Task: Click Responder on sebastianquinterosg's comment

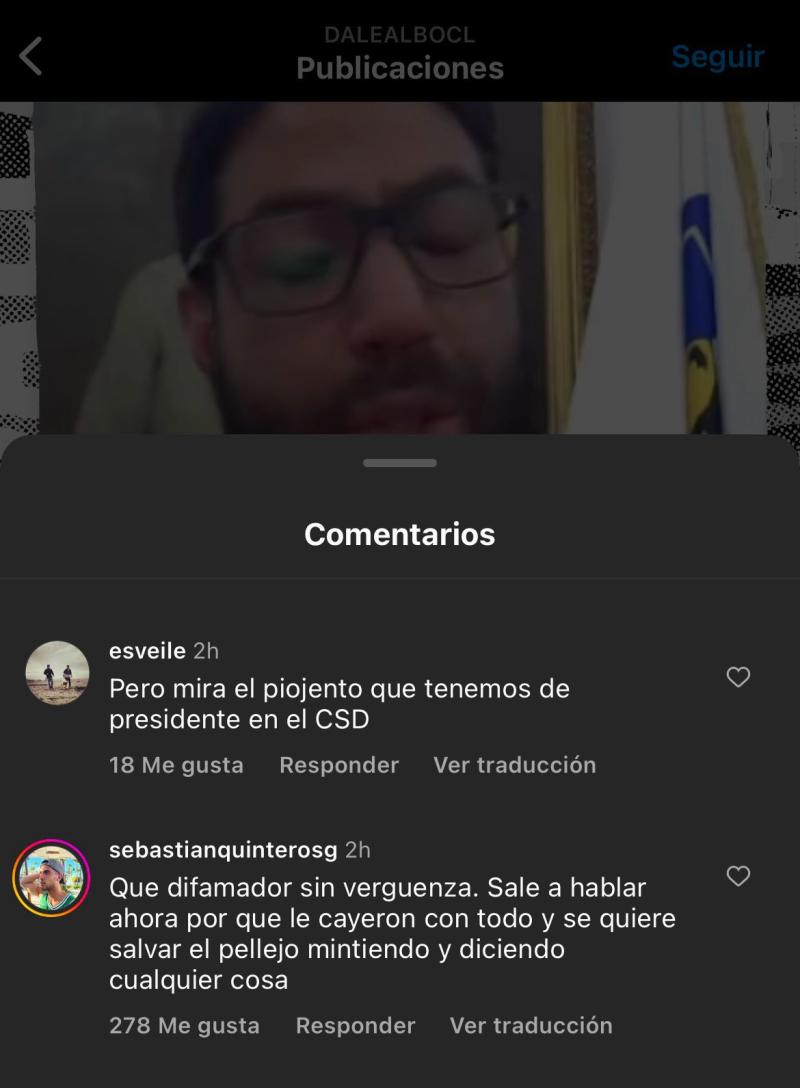Action: [354, 1025]
